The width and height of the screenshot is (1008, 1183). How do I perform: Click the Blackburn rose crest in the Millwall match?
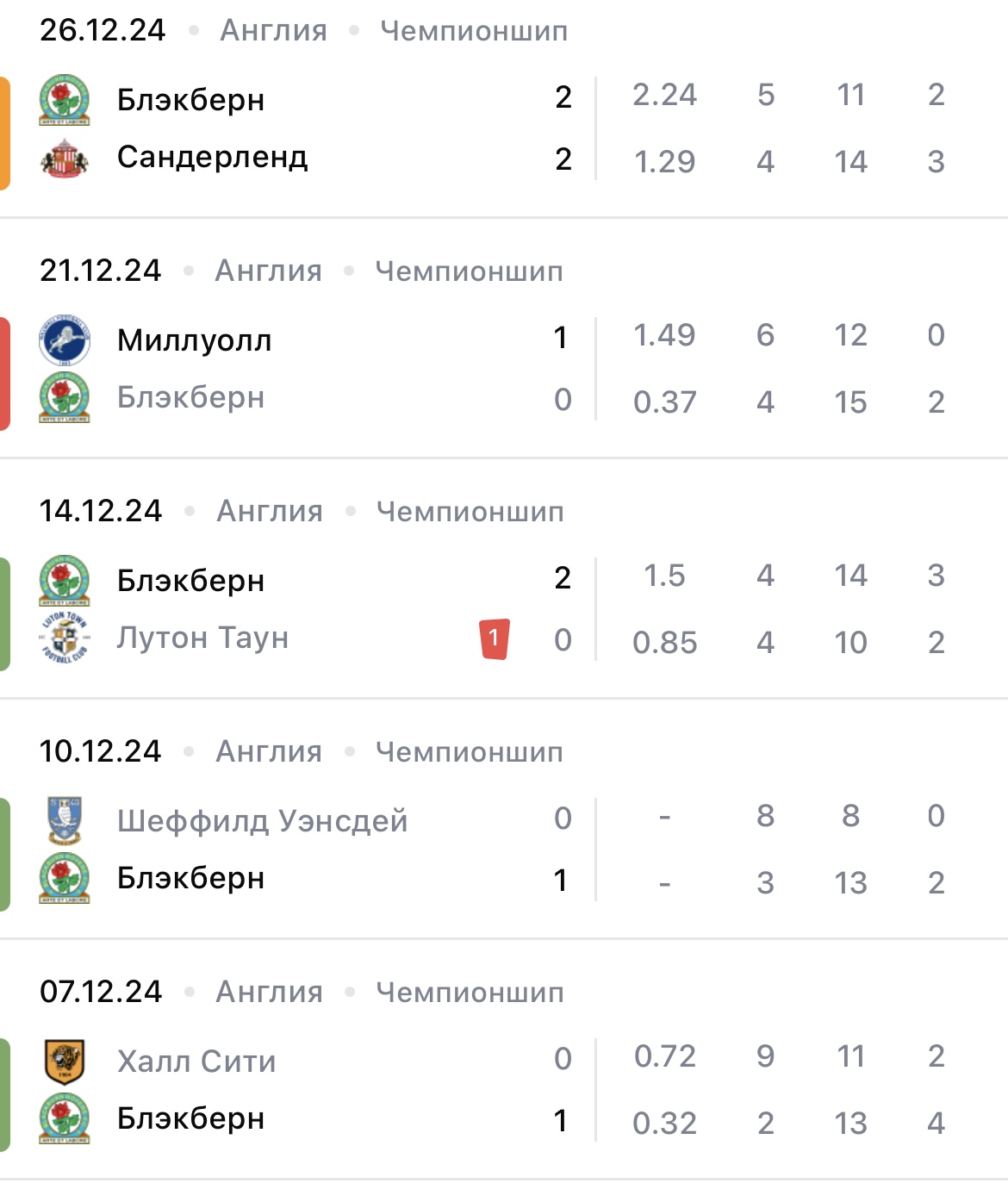[x=65, y=397]
